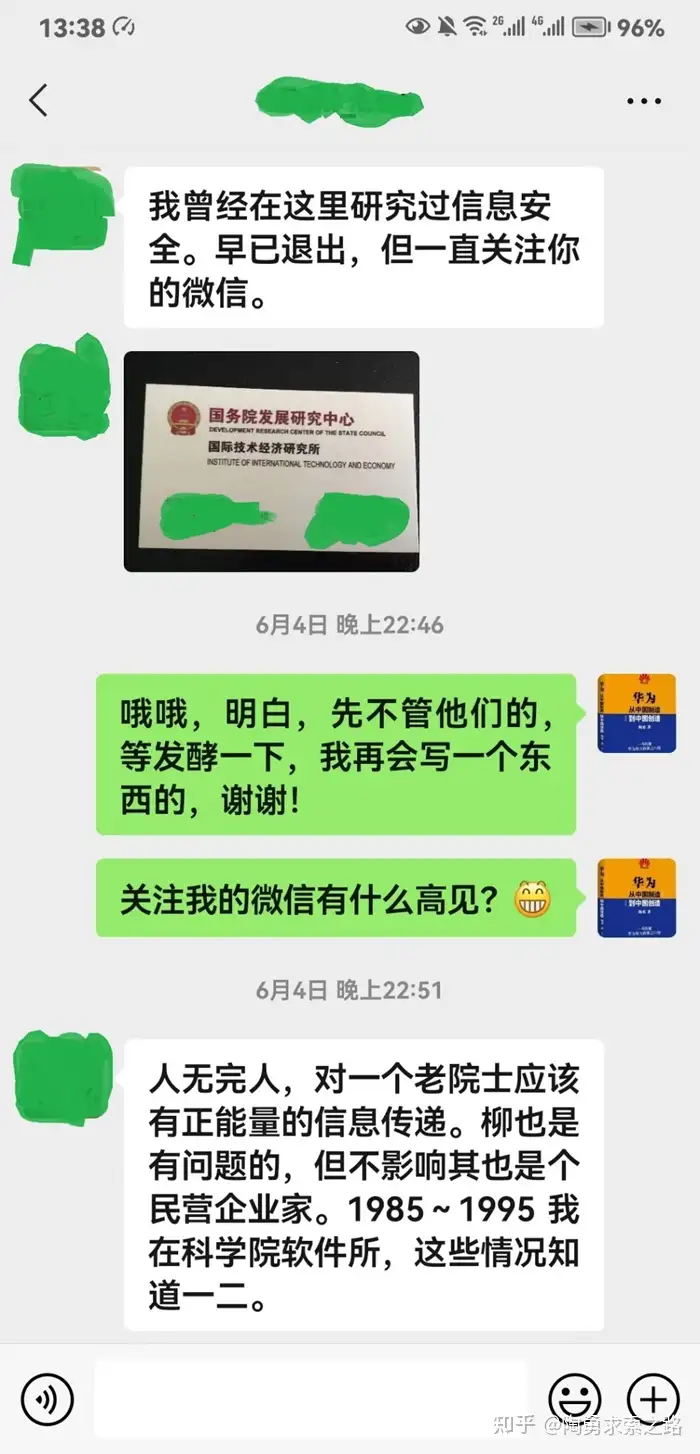Tap the message text field
This screenshot has height=1454, width=700.
310,1398
